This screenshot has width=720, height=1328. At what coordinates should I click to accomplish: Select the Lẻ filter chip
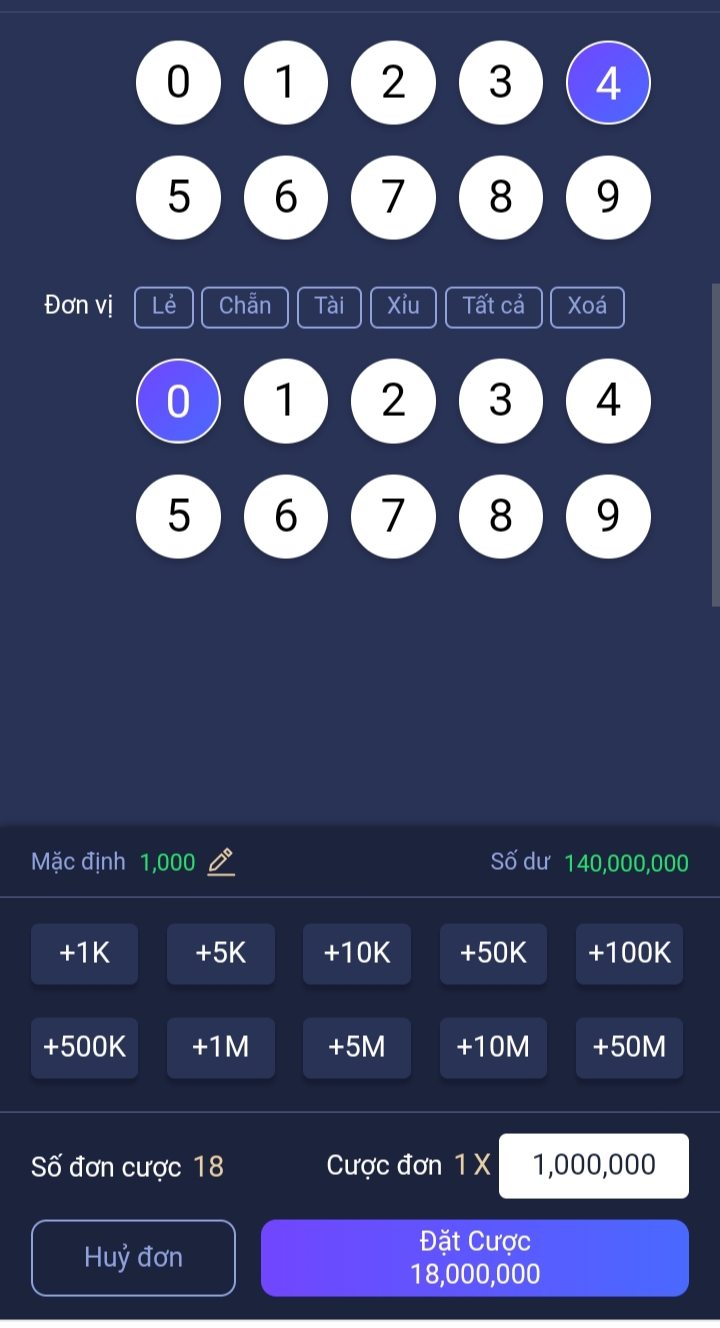[x=164, y=307]
